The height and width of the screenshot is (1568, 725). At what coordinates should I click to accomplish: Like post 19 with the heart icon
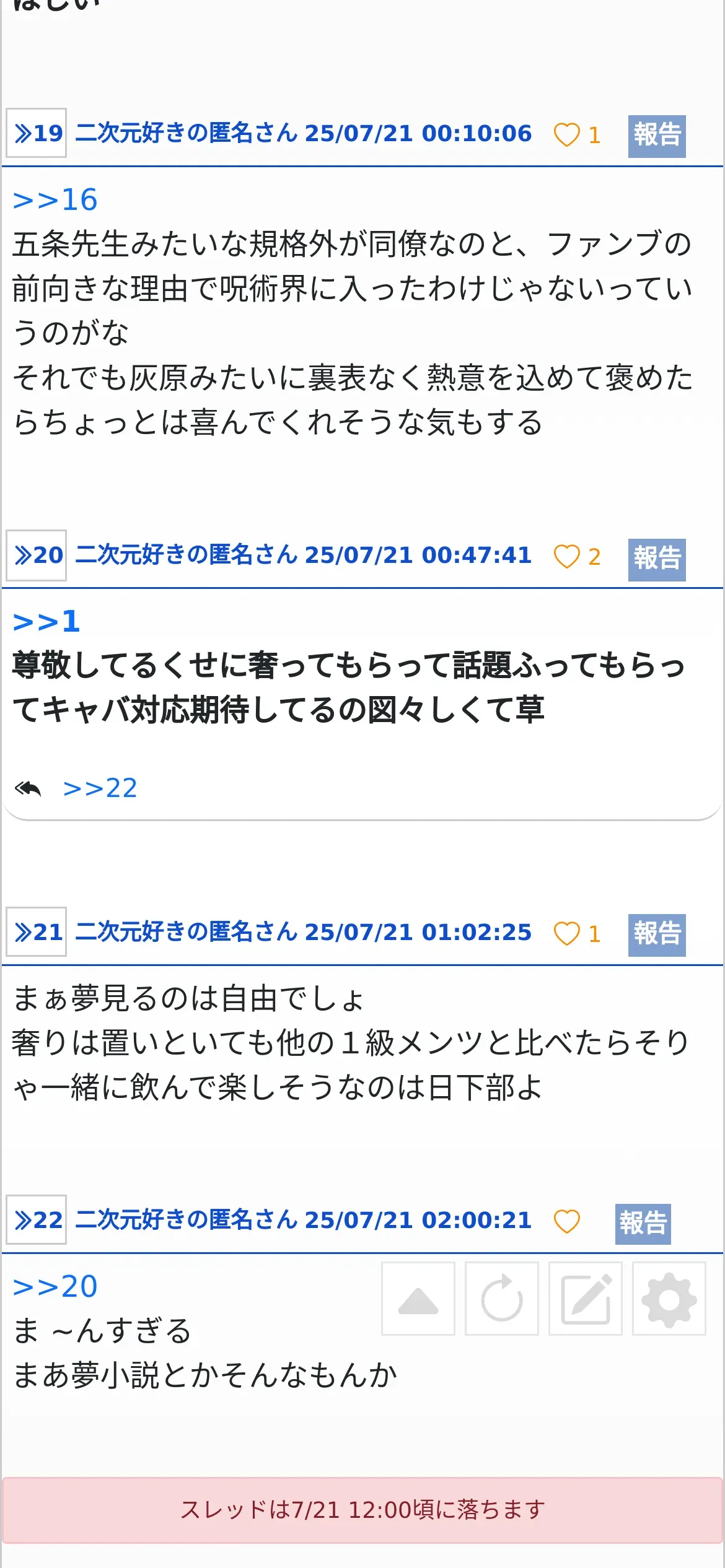click(566, 134)
